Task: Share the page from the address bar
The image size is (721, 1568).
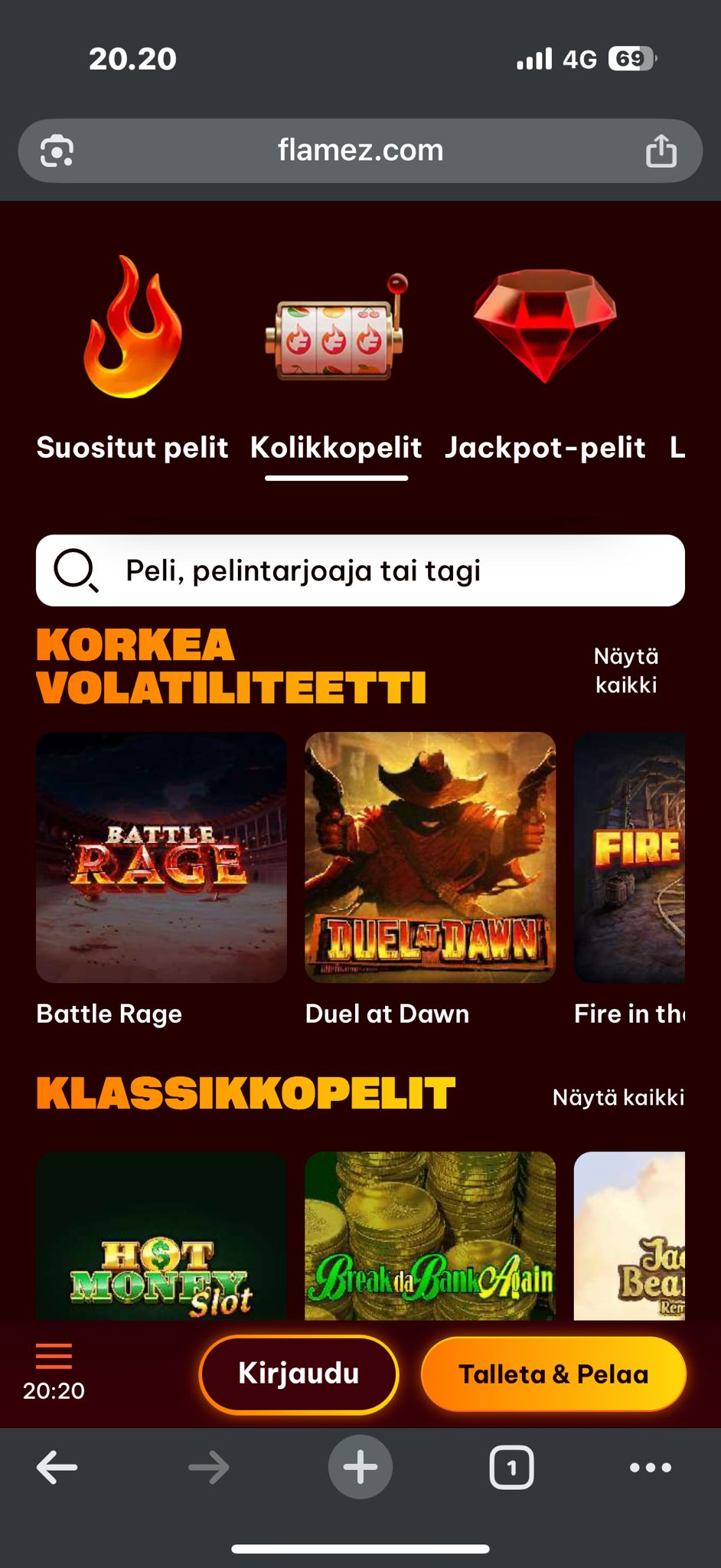Action: 661,150
